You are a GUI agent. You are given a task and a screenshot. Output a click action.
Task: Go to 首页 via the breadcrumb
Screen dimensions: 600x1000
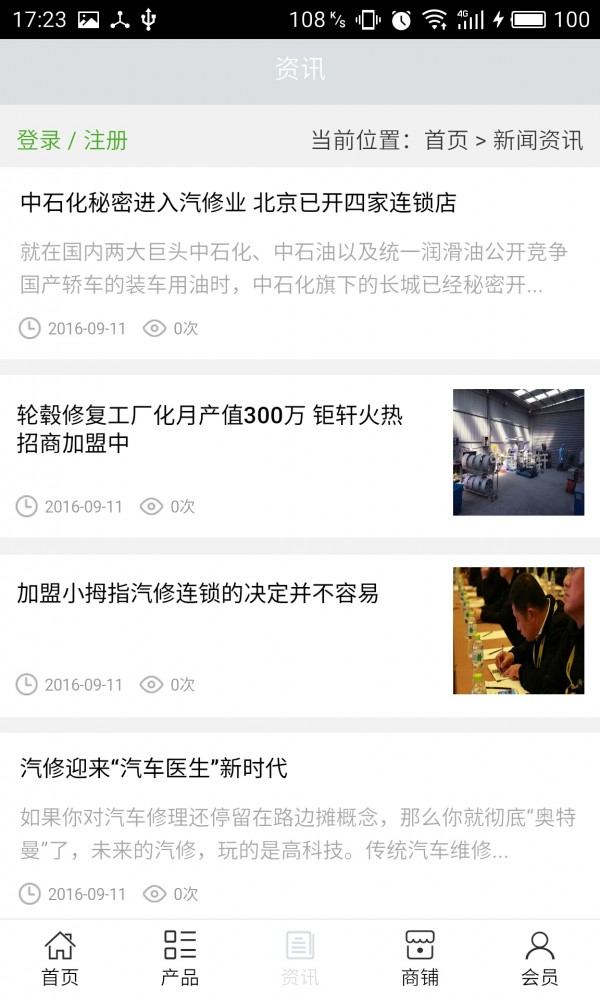coord(446,140)
